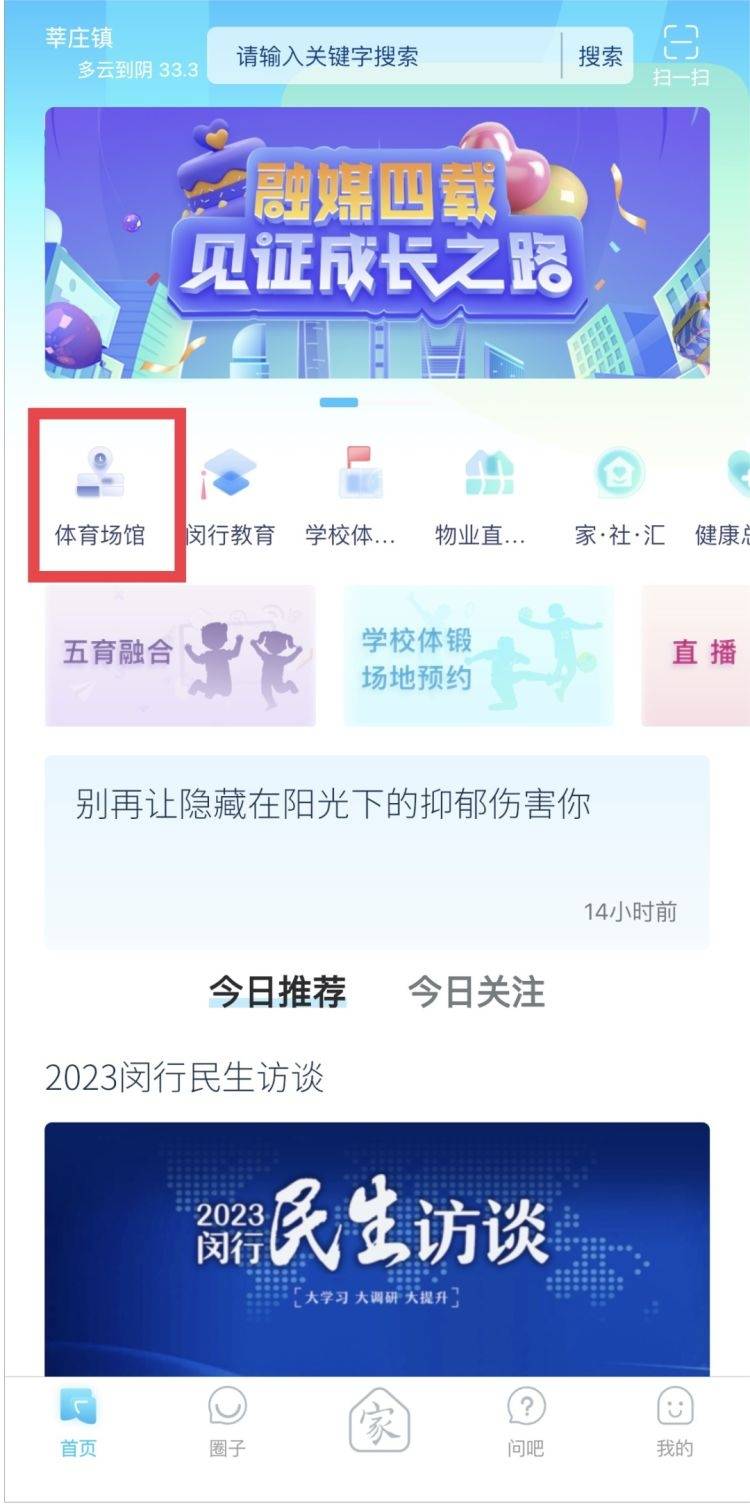Tap the 搜索 button
The image size is (750, 1506).
click(x=600, y=57)
